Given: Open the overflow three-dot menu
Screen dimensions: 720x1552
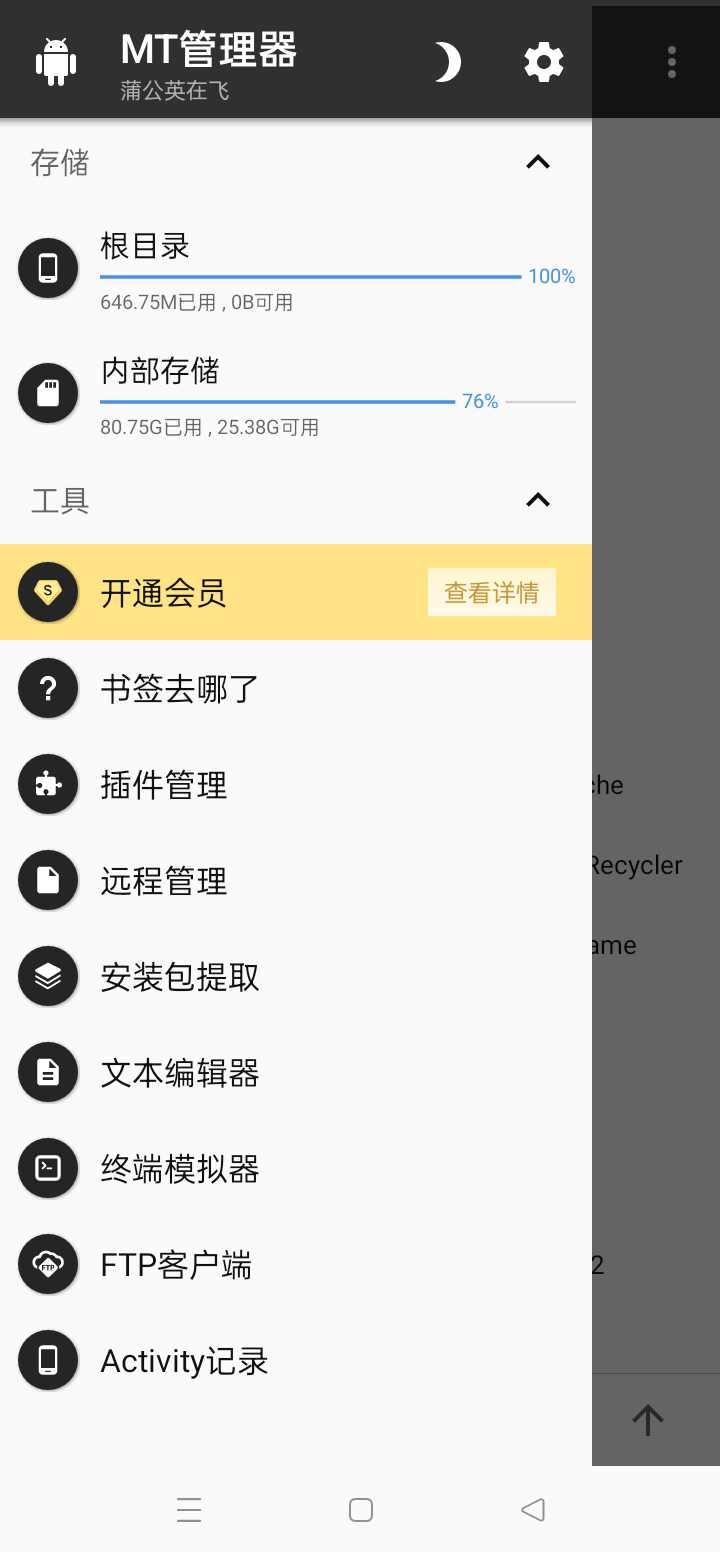Looking at the screenshot, I should (671, 61).
